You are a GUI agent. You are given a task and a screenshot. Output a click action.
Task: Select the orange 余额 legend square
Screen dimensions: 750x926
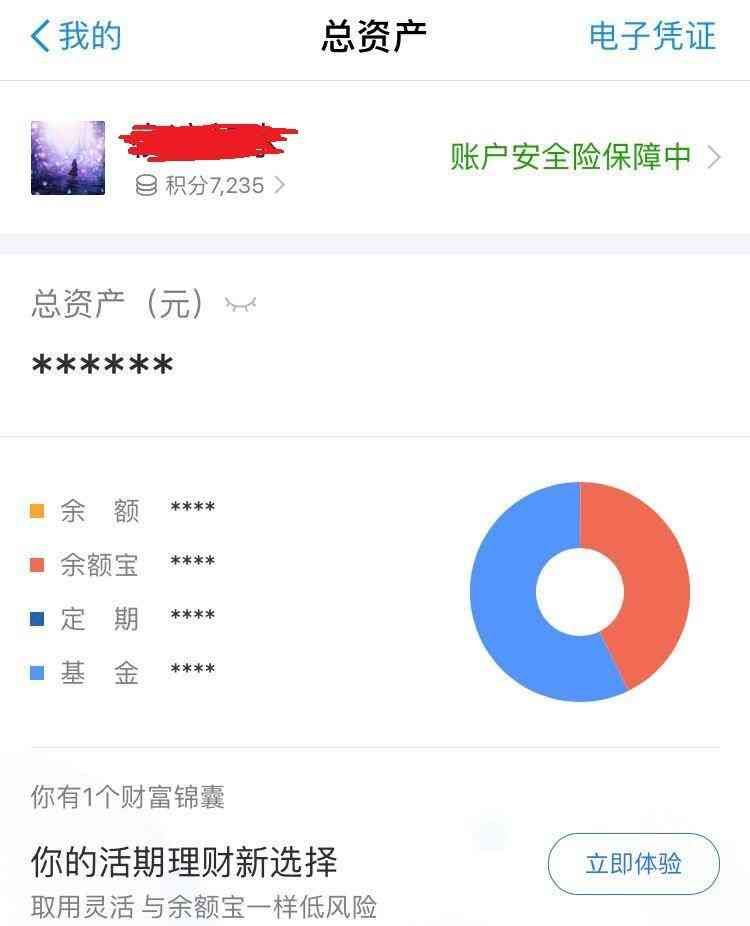(37, 510)
